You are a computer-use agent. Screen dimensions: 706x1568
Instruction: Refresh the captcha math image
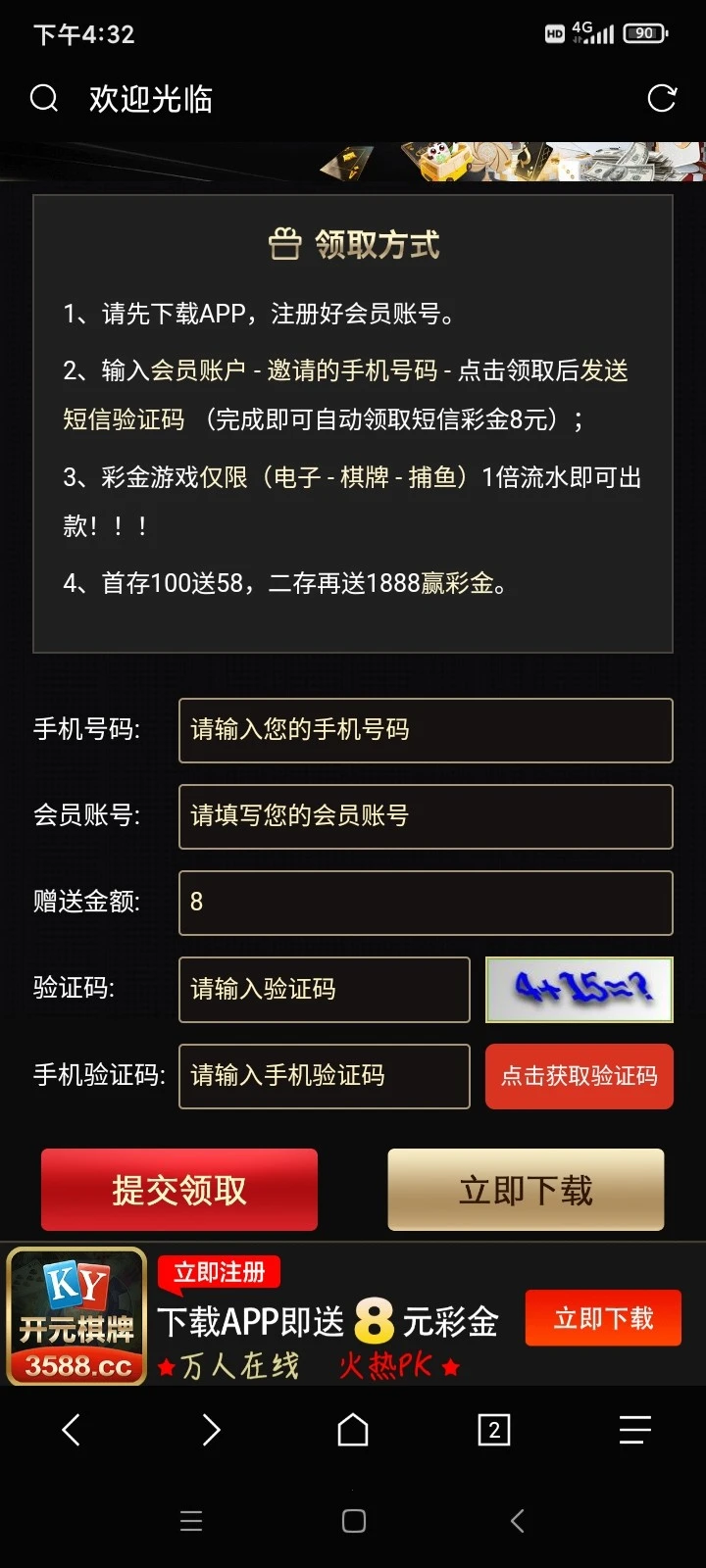[x=580, y=989]
